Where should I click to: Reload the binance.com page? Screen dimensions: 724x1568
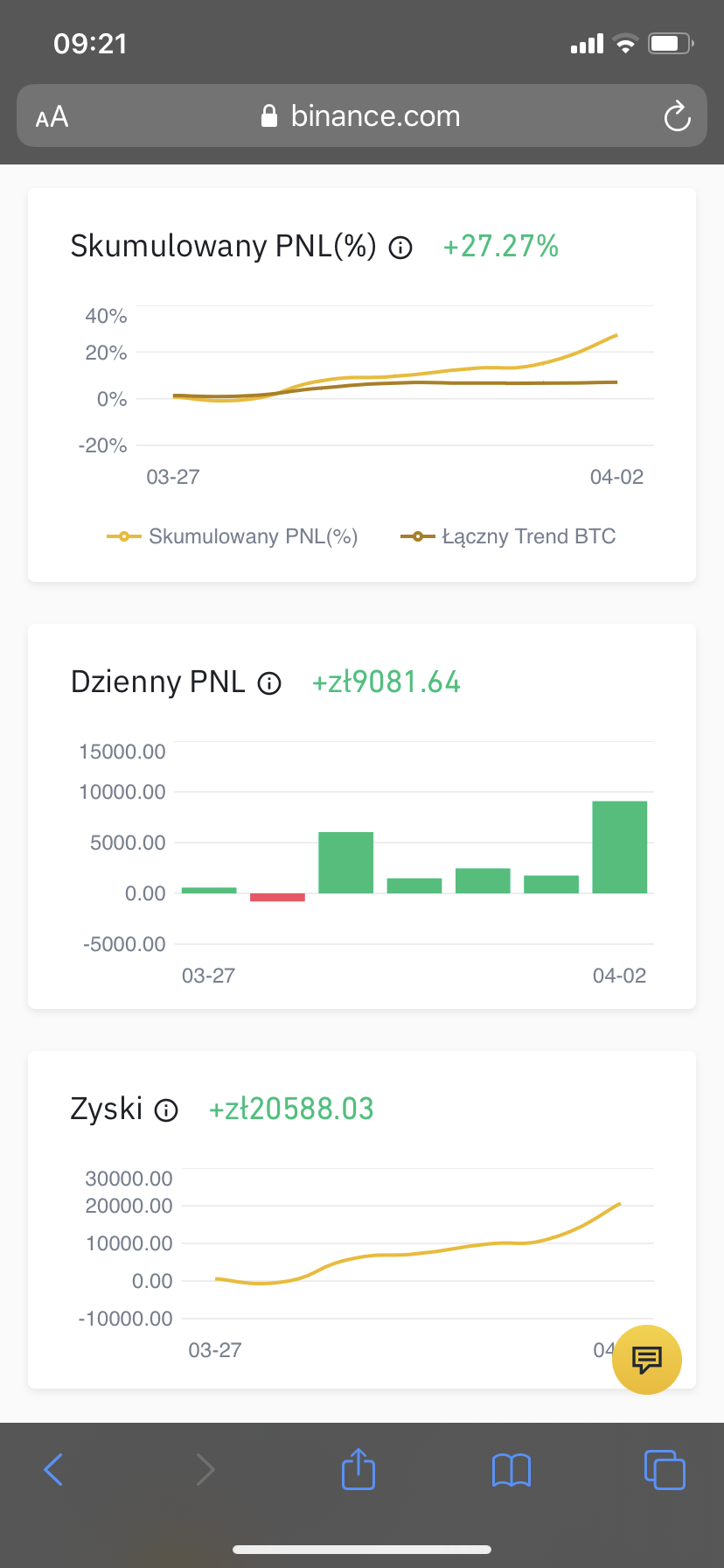[x=677, y=116]
